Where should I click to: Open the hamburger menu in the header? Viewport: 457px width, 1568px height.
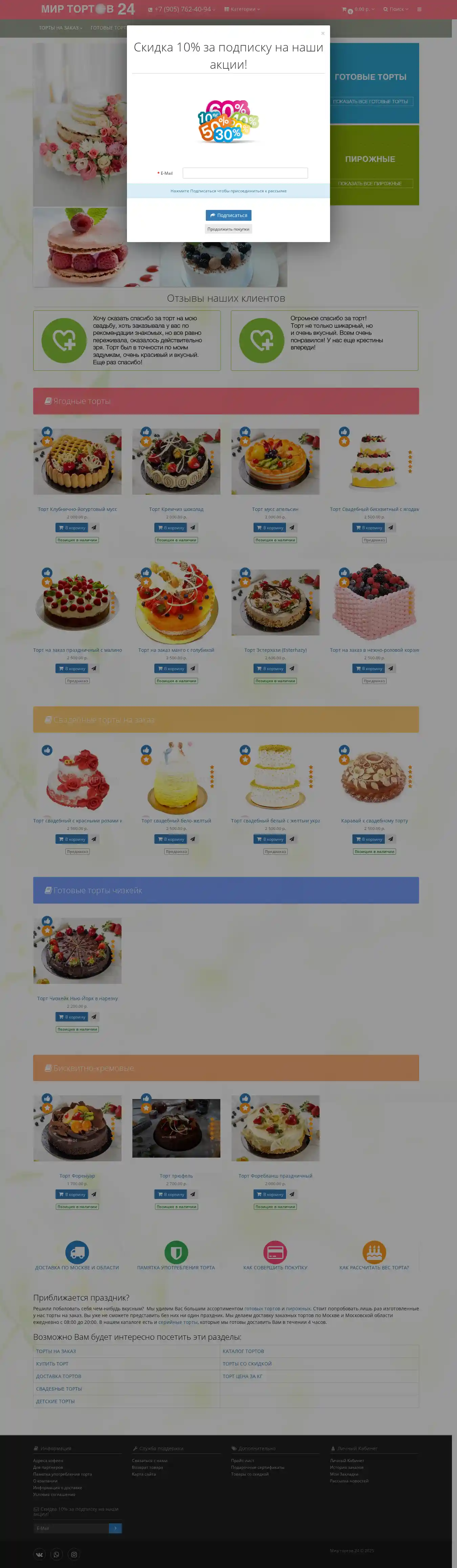click(x=419, y=9)
